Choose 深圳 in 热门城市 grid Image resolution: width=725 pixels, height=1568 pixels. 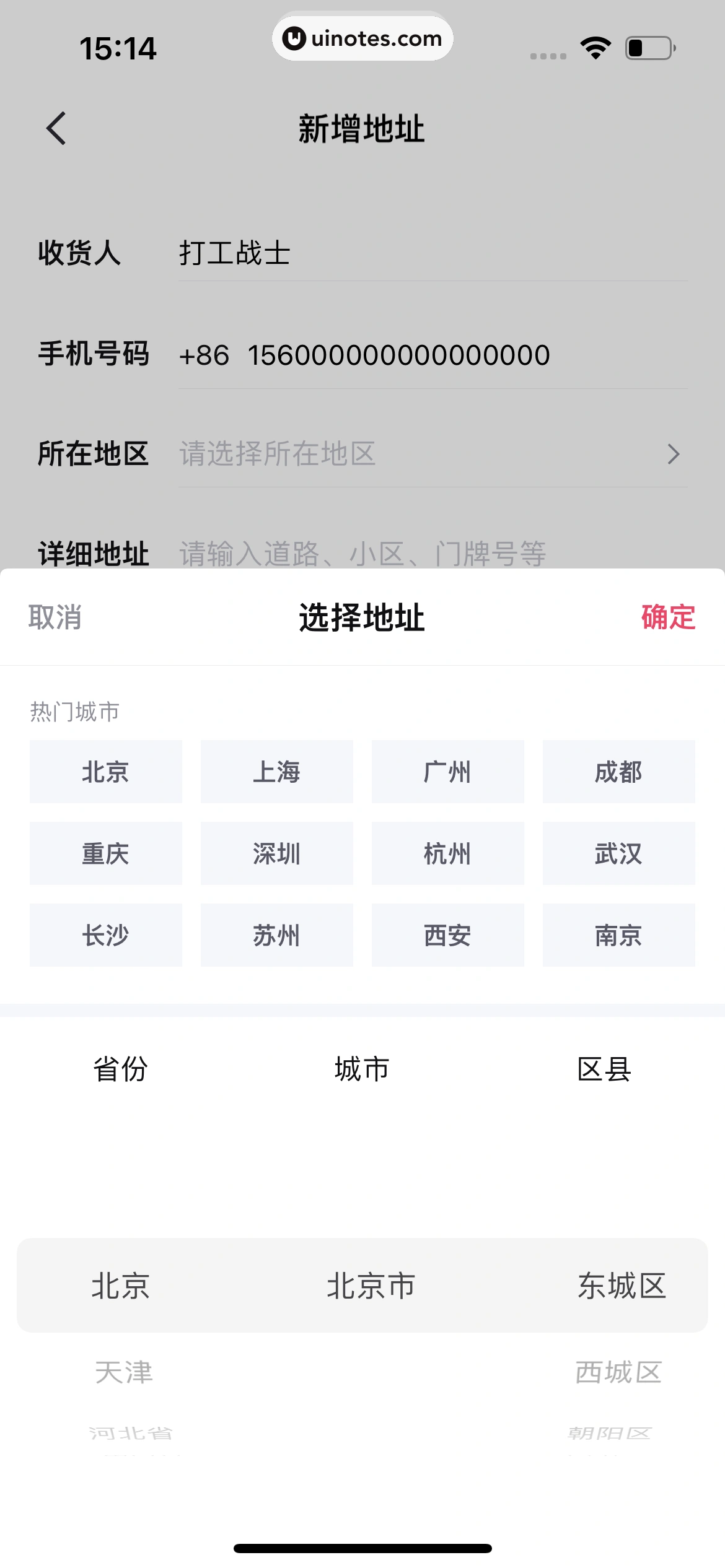pos(276,853)
